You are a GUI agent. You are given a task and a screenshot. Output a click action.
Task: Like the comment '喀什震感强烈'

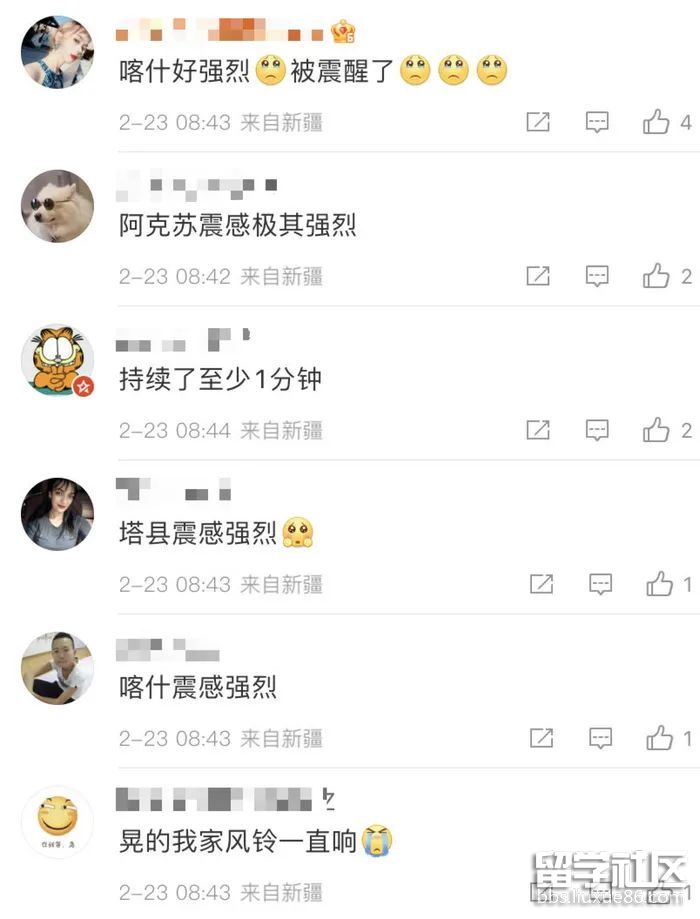tap(659, 739)
